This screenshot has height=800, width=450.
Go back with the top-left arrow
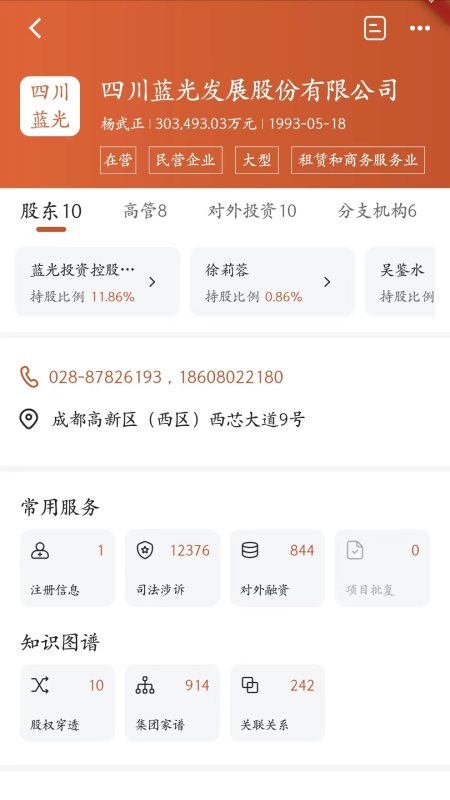(35, 28)
